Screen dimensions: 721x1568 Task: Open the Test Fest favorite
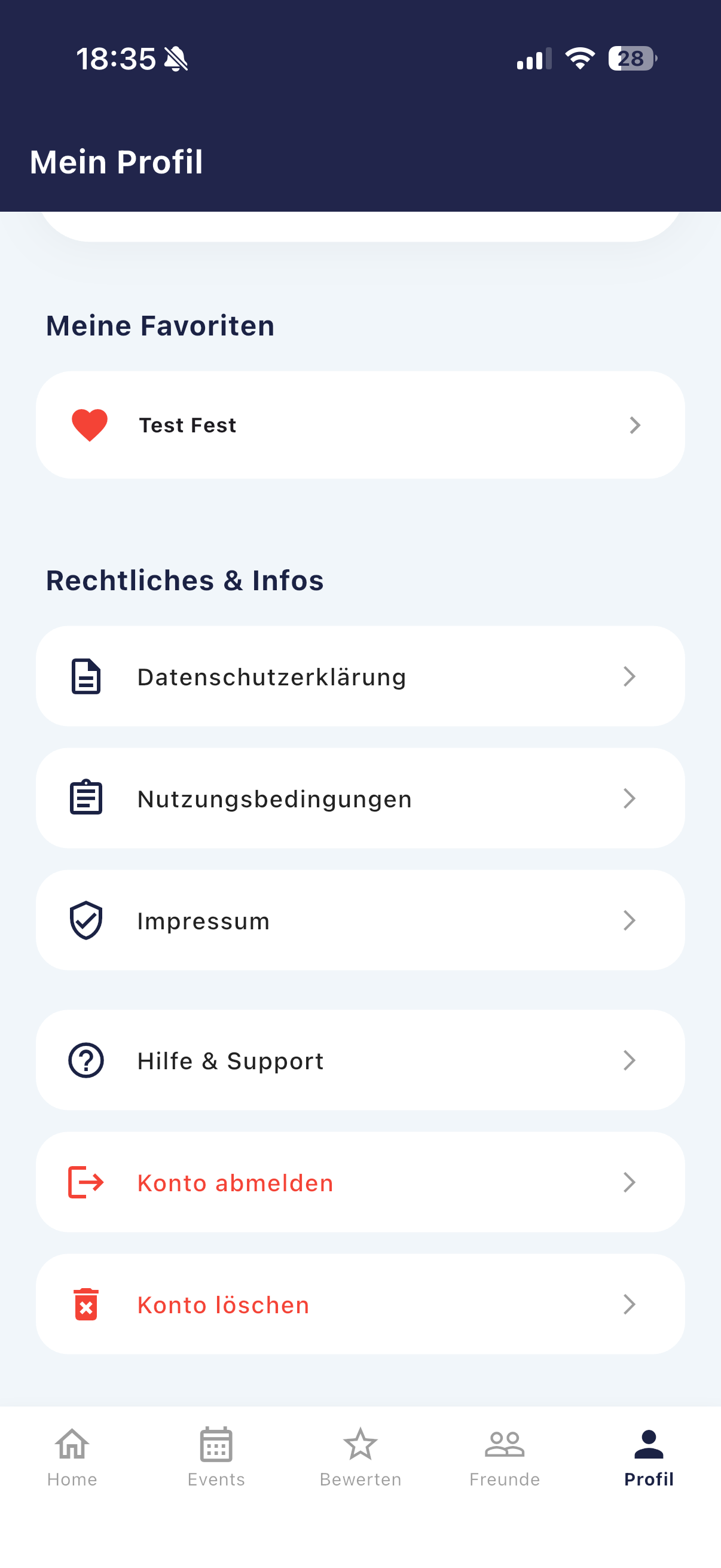(360, 425)
